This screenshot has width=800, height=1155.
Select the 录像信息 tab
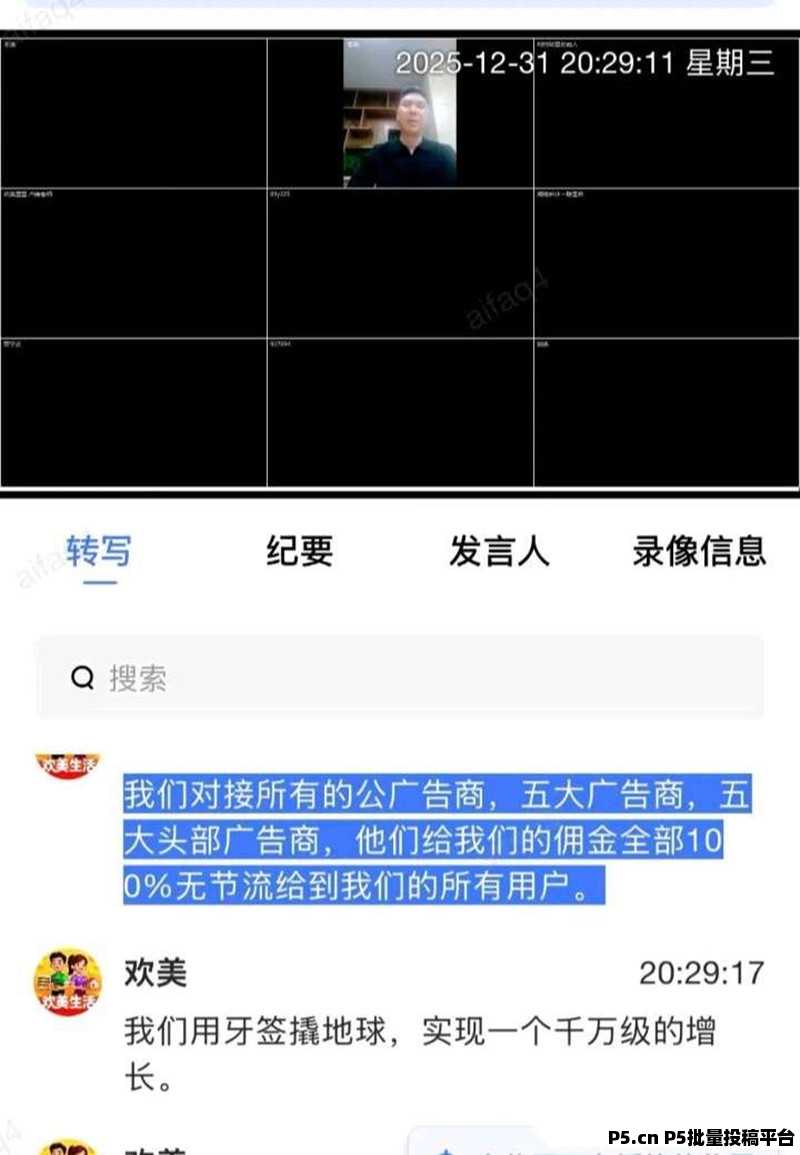(x=697, y=553)
